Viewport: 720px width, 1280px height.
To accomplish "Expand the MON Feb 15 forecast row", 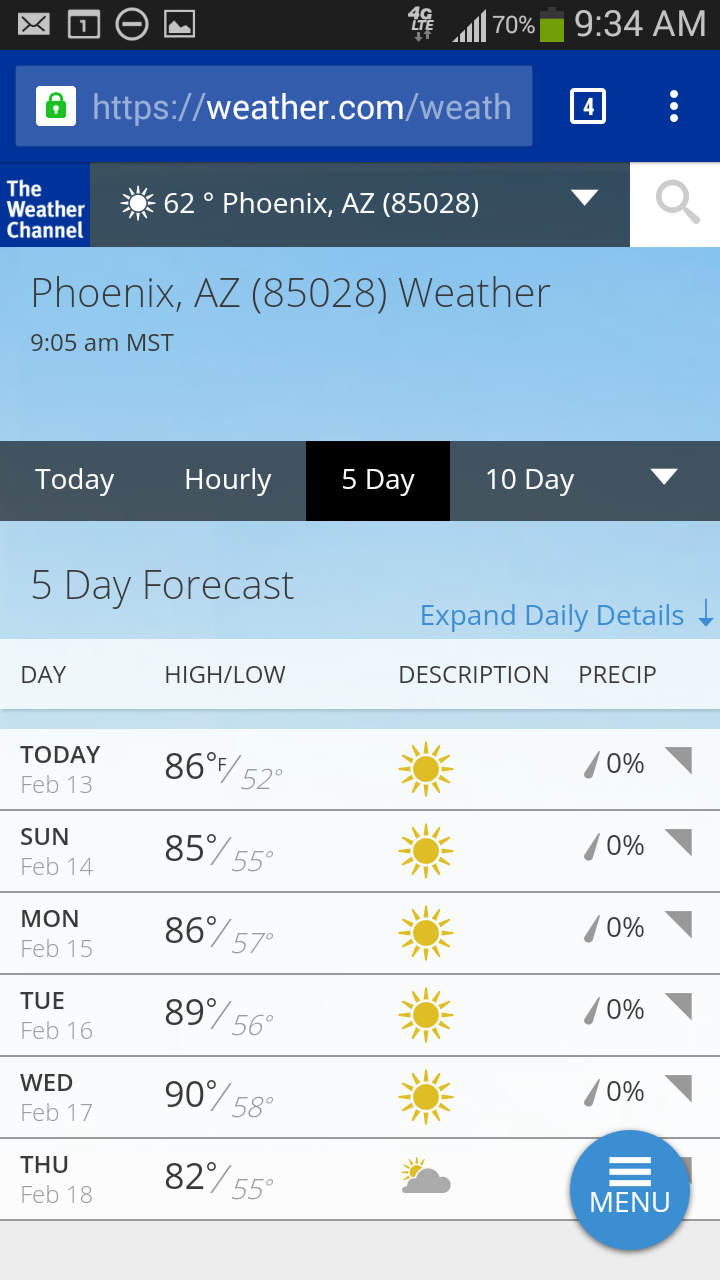I will tap(678, 926).
